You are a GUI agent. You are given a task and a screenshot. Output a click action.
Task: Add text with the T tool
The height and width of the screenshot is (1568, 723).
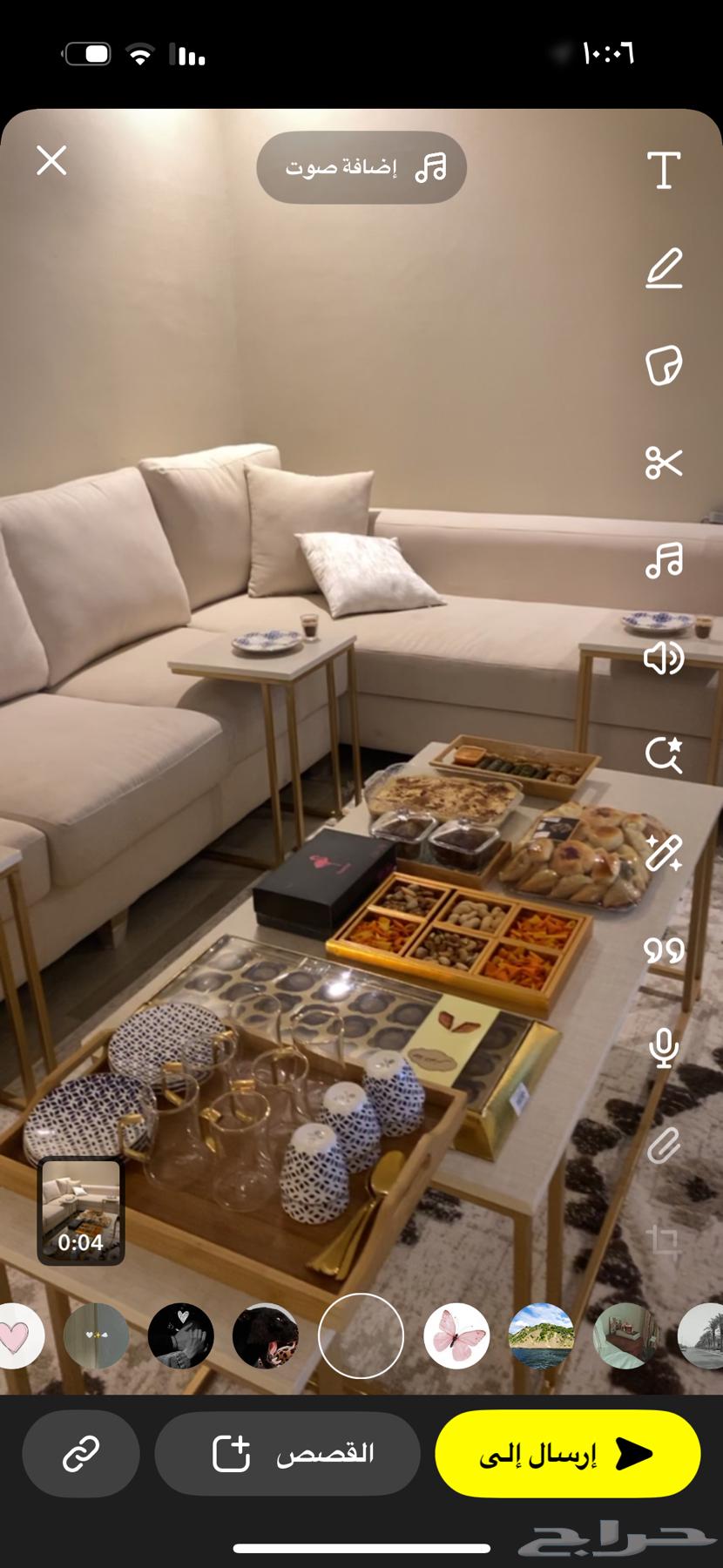664,170
